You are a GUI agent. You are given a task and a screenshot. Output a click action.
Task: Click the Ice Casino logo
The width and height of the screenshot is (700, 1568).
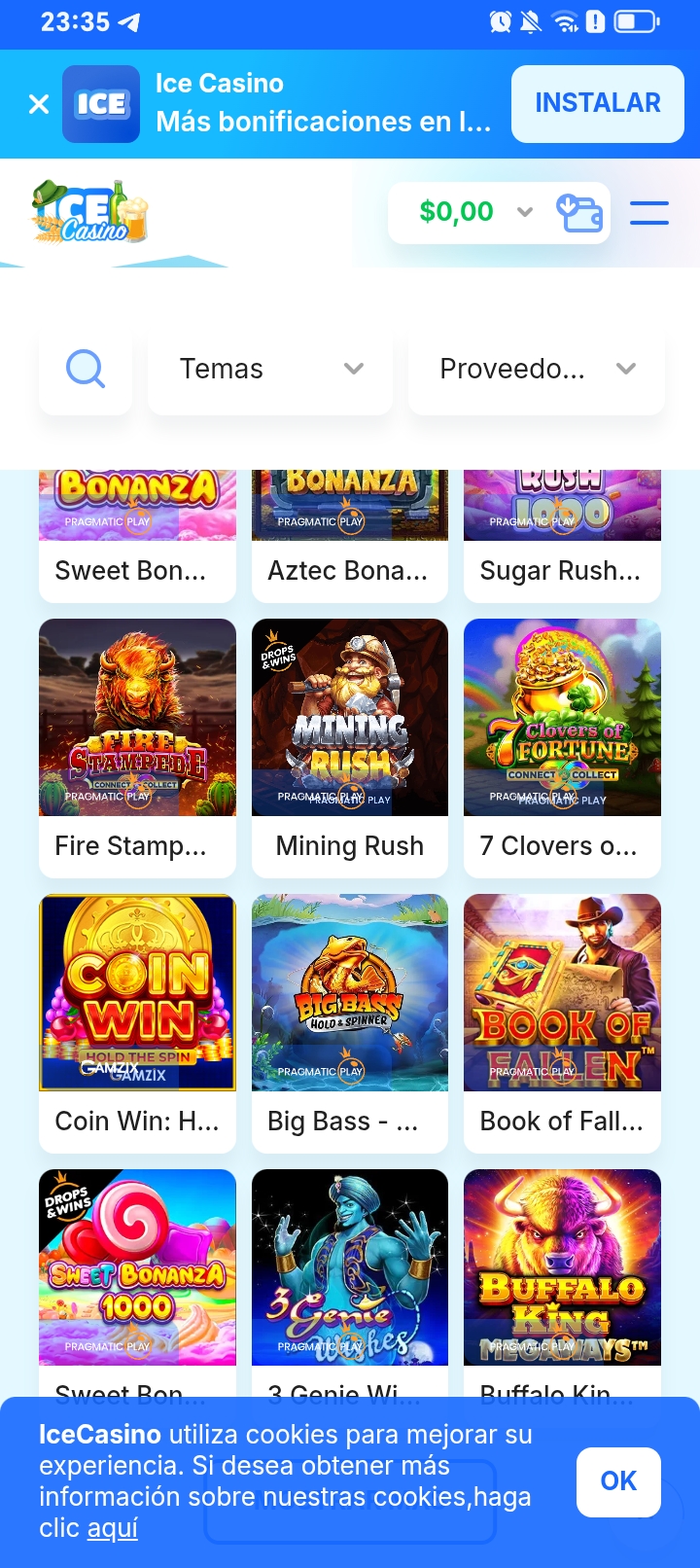pyautogui.click(x=87, y=212)
